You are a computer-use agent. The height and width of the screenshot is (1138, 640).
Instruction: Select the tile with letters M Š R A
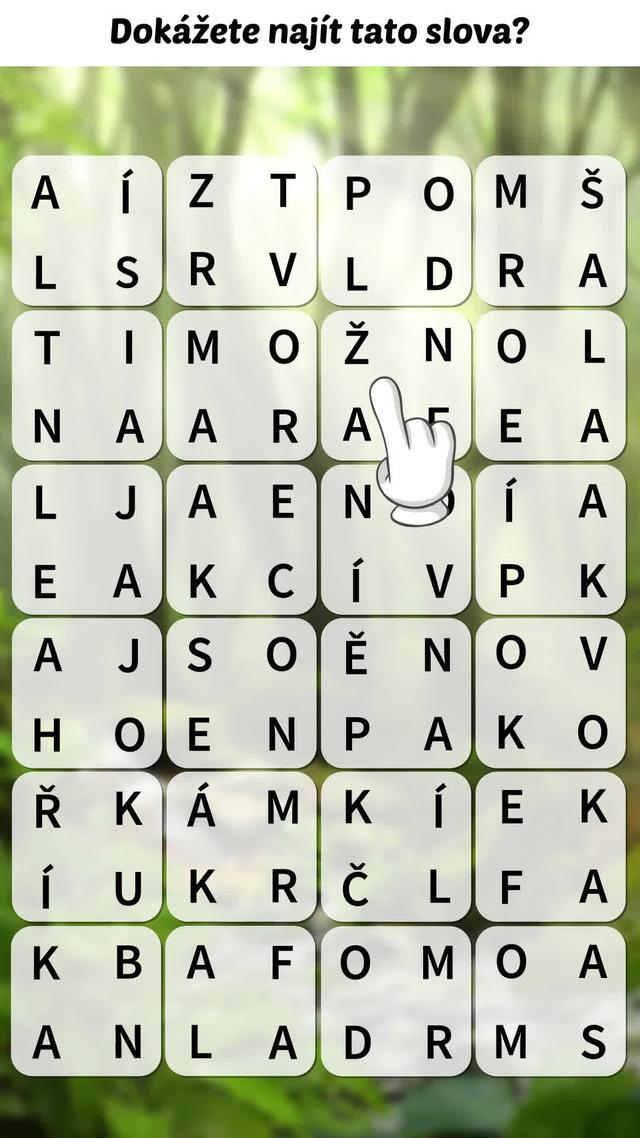coord(550,231)
